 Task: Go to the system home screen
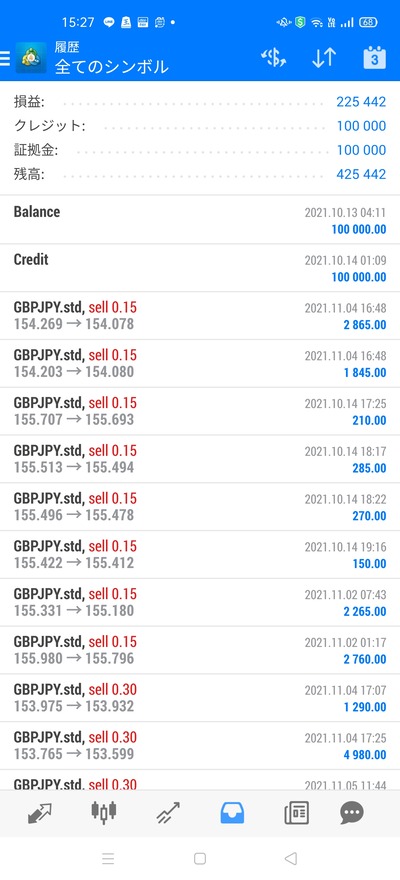[x=200, y=858]
